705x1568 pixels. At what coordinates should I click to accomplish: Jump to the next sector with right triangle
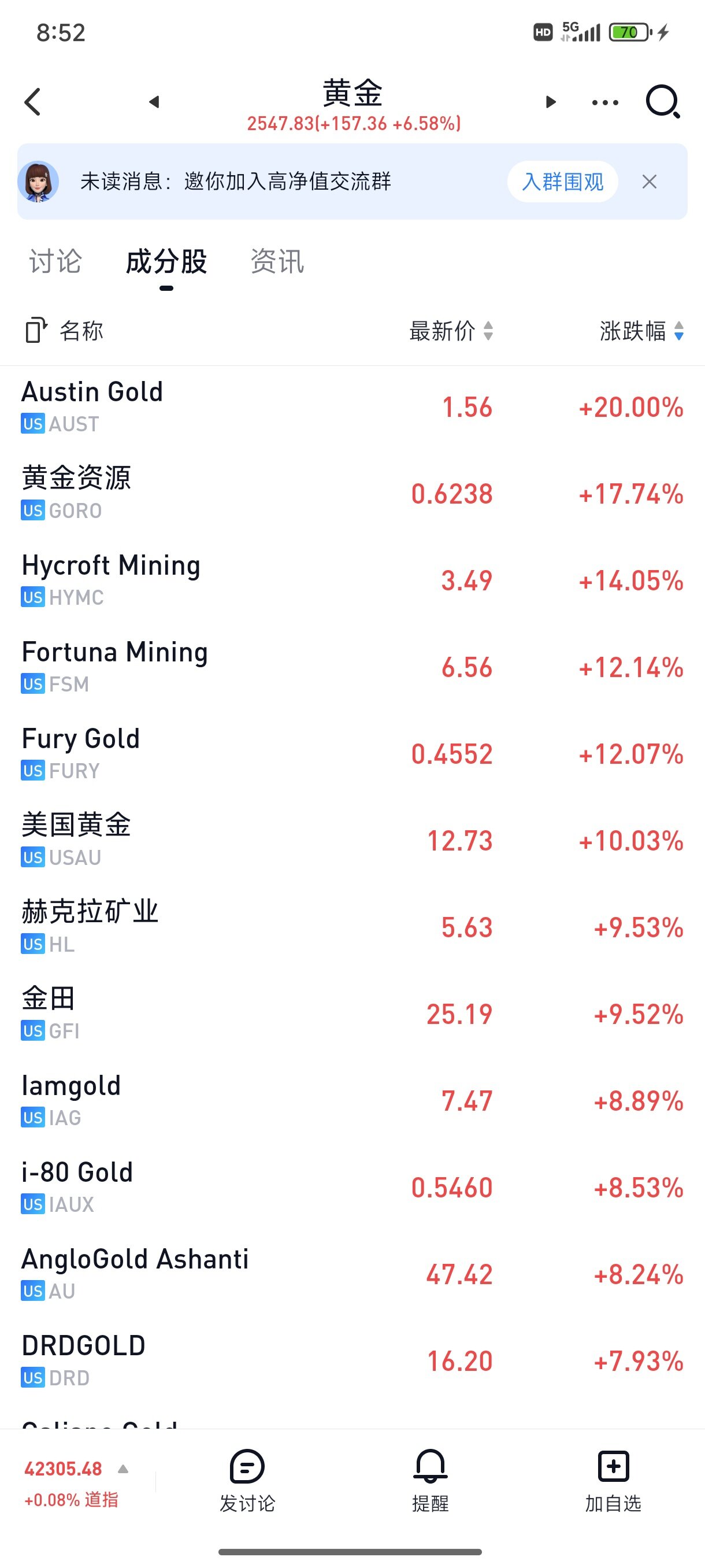coord(551,102)
